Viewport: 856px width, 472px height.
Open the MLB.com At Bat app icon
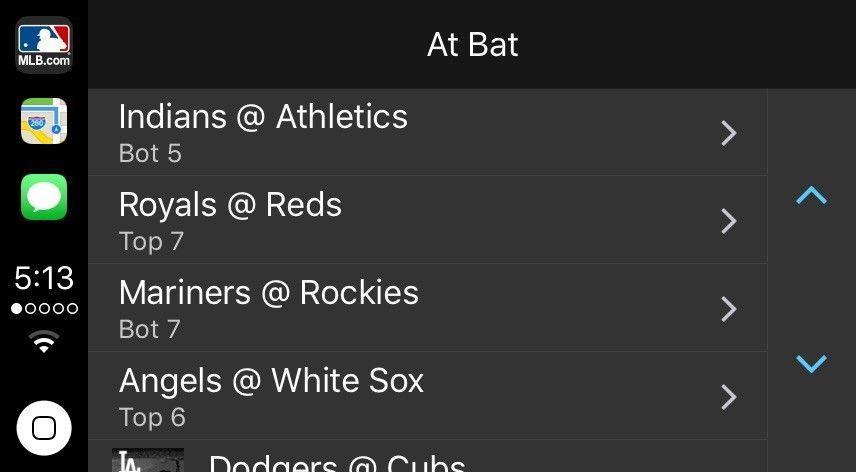[44, 45]
